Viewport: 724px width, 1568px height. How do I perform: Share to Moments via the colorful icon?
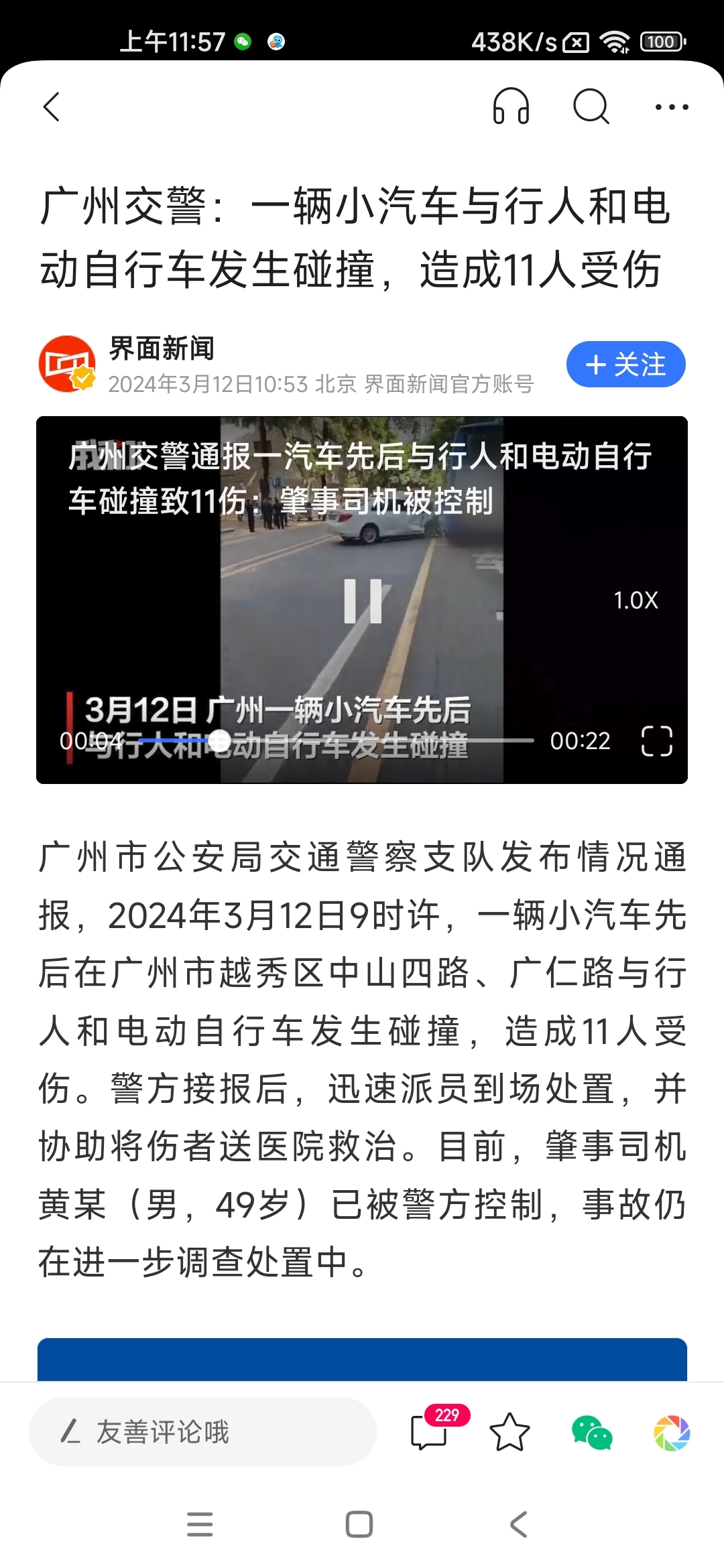(672, 1433)
